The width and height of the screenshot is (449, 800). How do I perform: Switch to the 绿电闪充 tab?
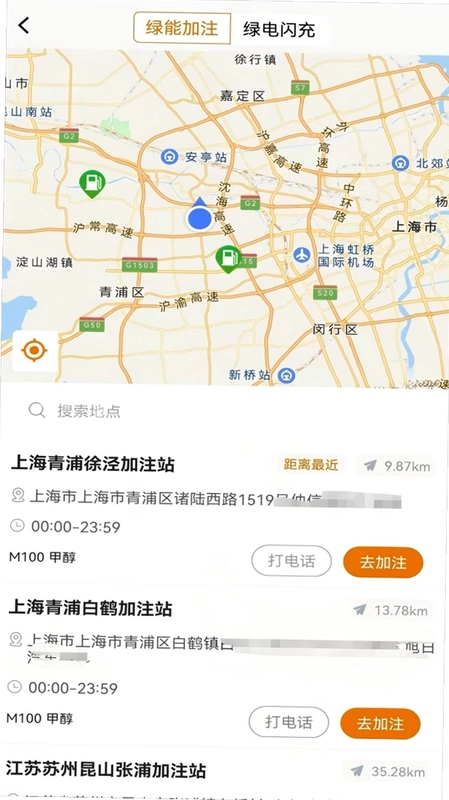pyautogui.click(x=279, y=28)
